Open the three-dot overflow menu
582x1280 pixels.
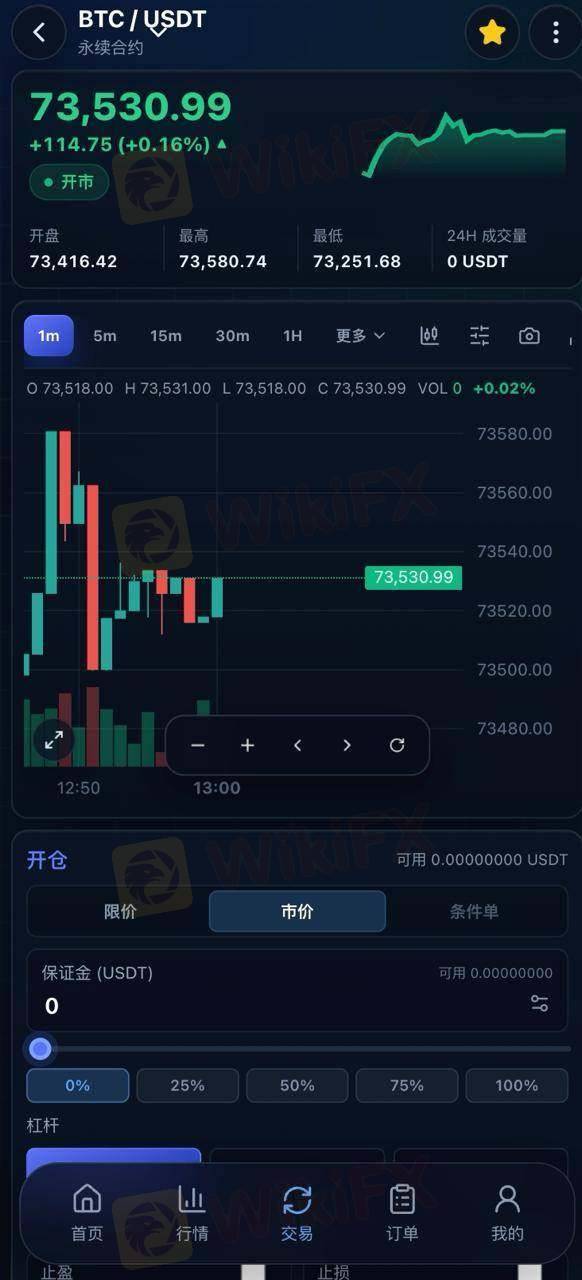click(555, 33)
